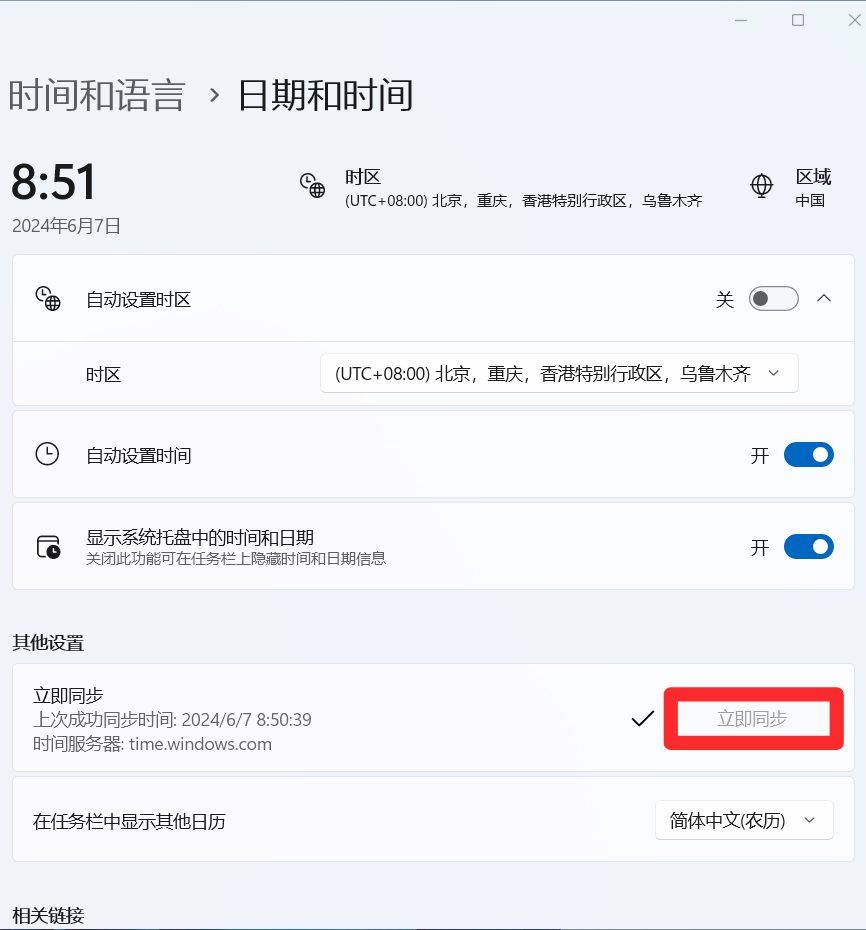The image size is (866, 930).
Task: Tap the 立即同步 button
Action: [753, 718]
